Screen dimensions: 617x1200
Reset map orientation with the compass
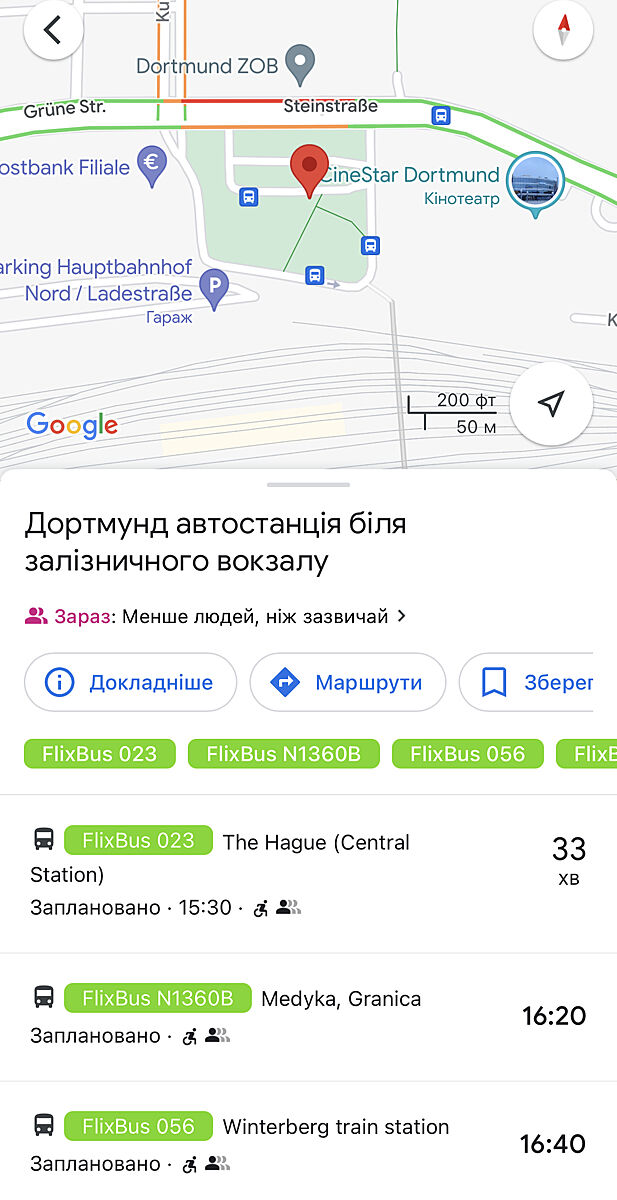coord(563,30)
